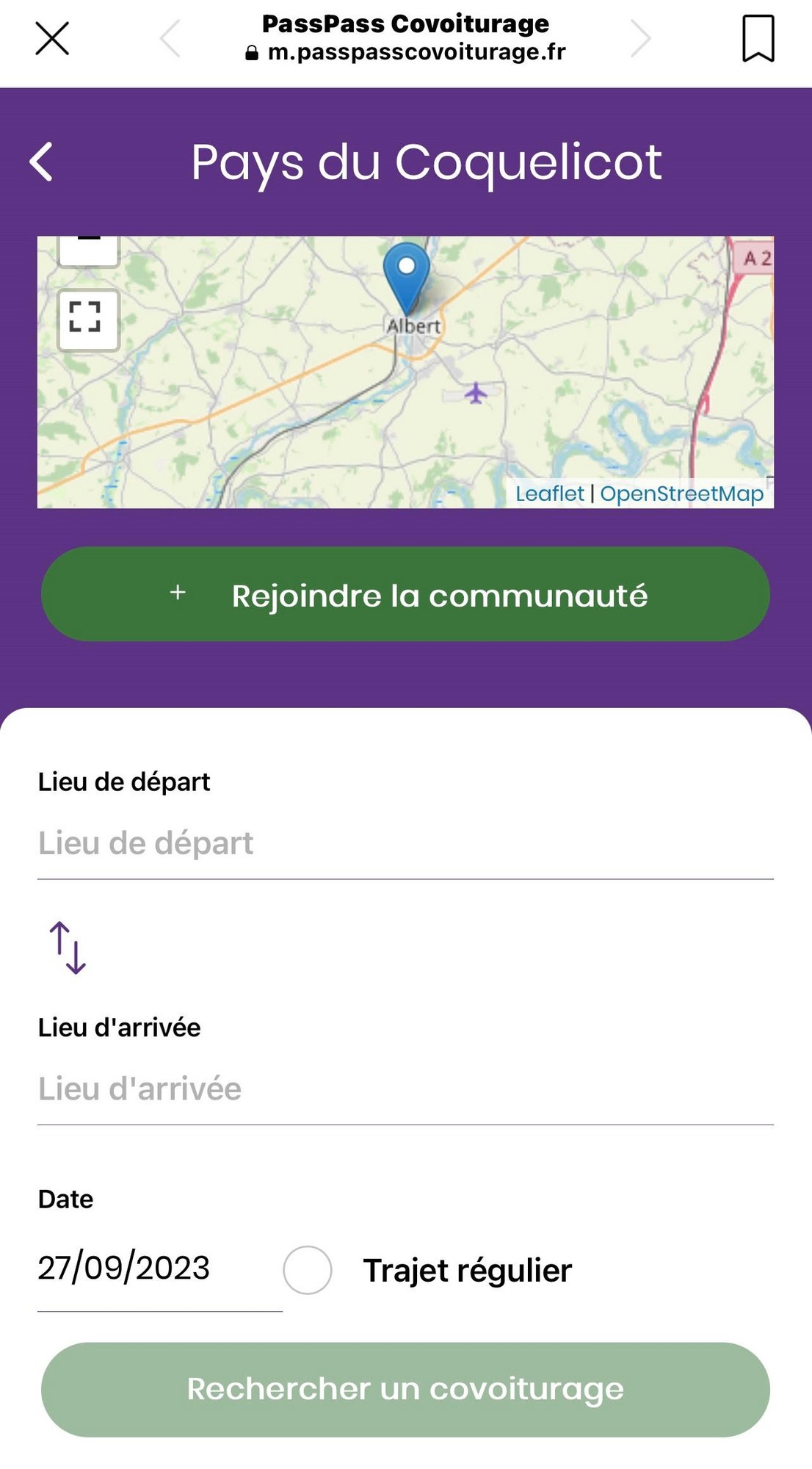
Task: Go back from Pays du Coquelicot
Action: pyautogui.click(x=42, y=162)
